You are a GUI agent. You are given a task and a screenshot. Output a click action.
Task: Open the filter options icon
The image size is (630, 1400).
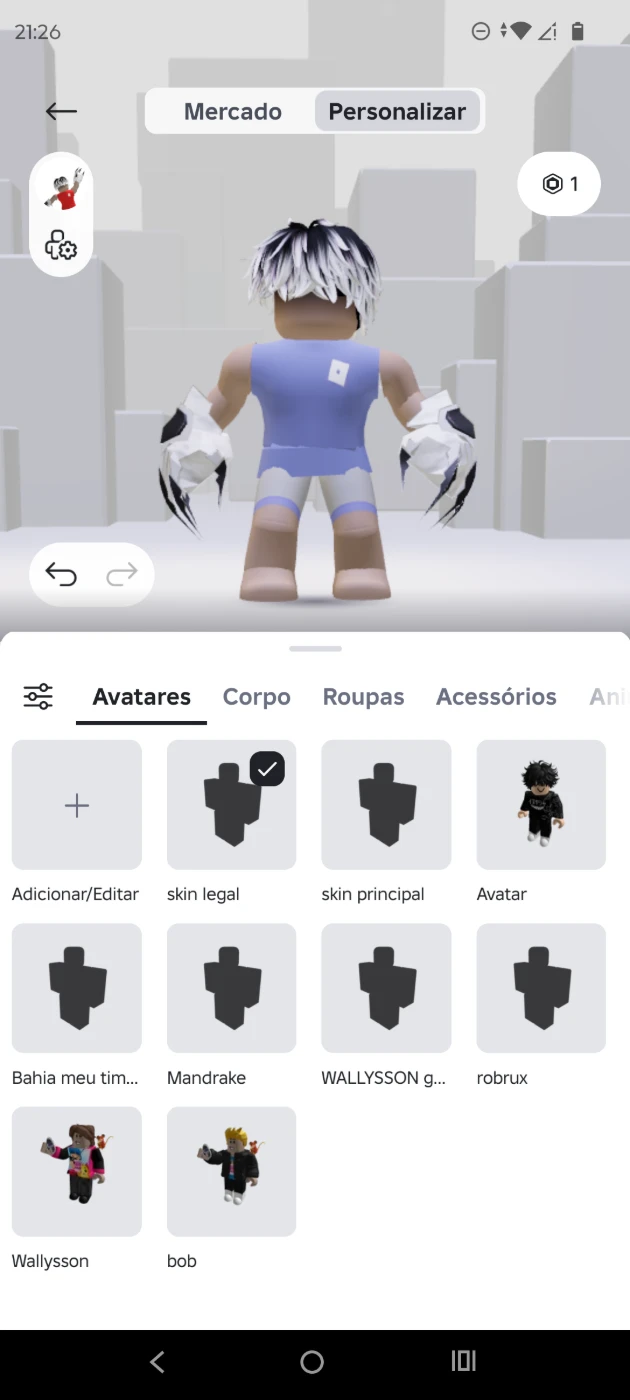coord(38,696)
